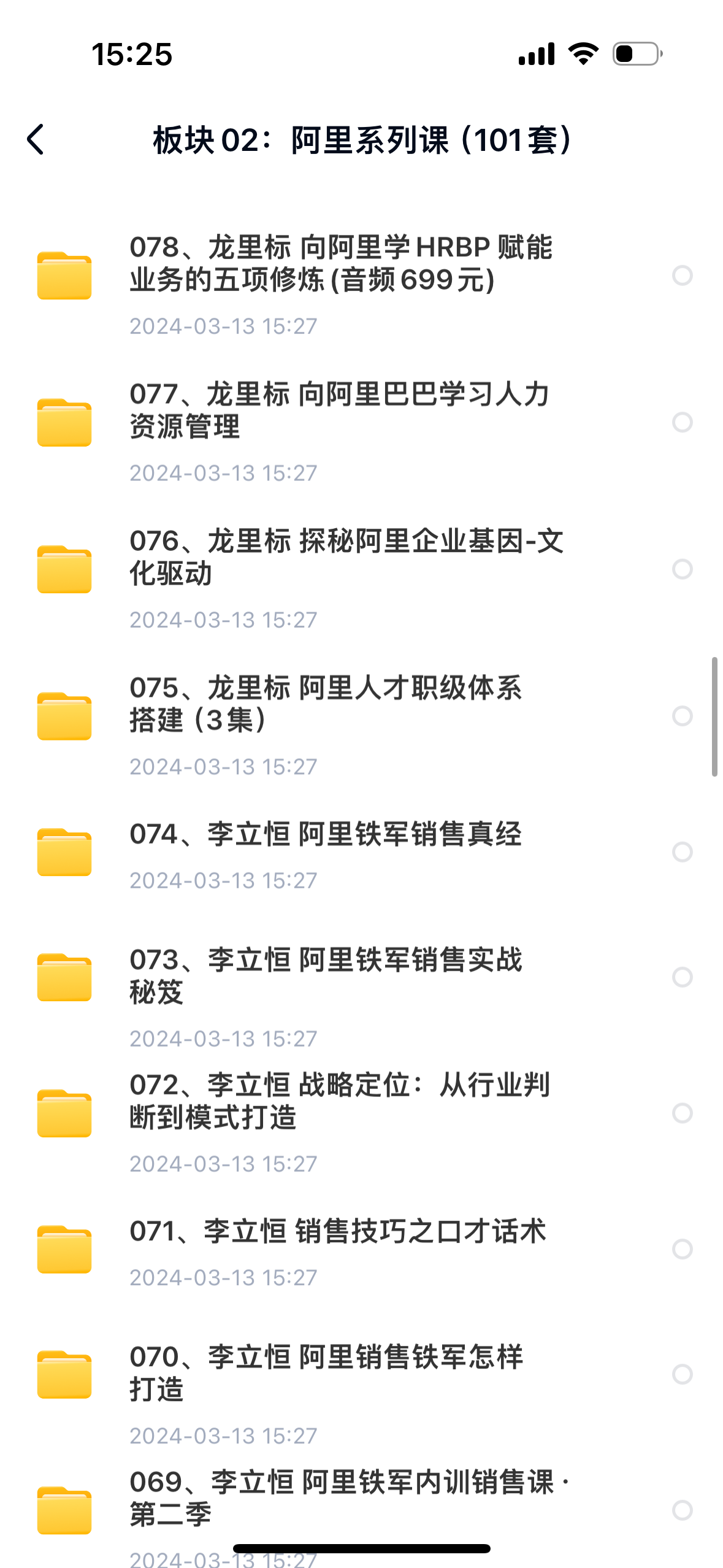Open folder 069 阿里铁军内训销售课
Image resolution: width=723 pixels, height=1568 pixels.
point(349,1498)
